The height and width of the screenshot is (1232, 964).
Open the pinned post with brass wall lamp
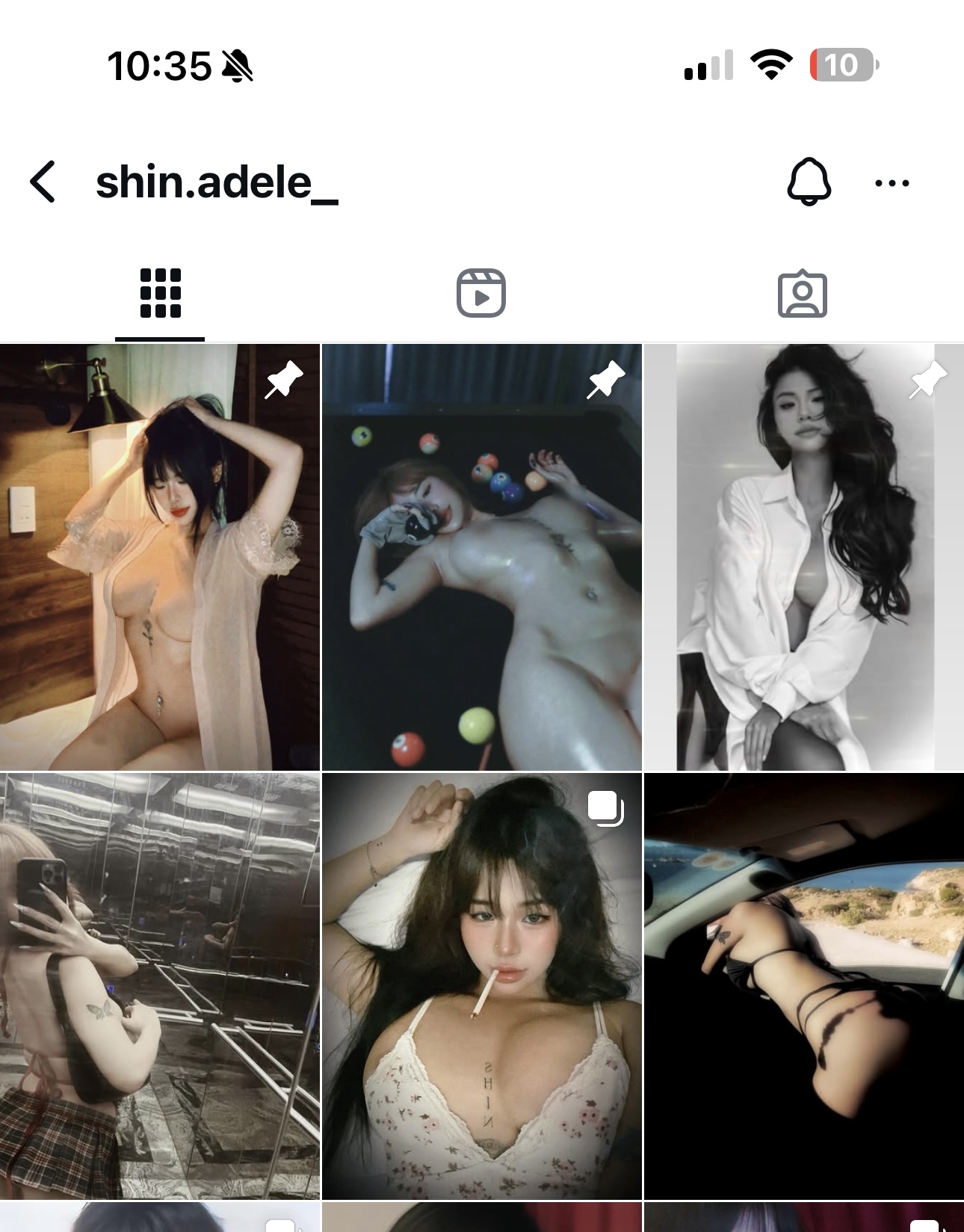(160, 557)
